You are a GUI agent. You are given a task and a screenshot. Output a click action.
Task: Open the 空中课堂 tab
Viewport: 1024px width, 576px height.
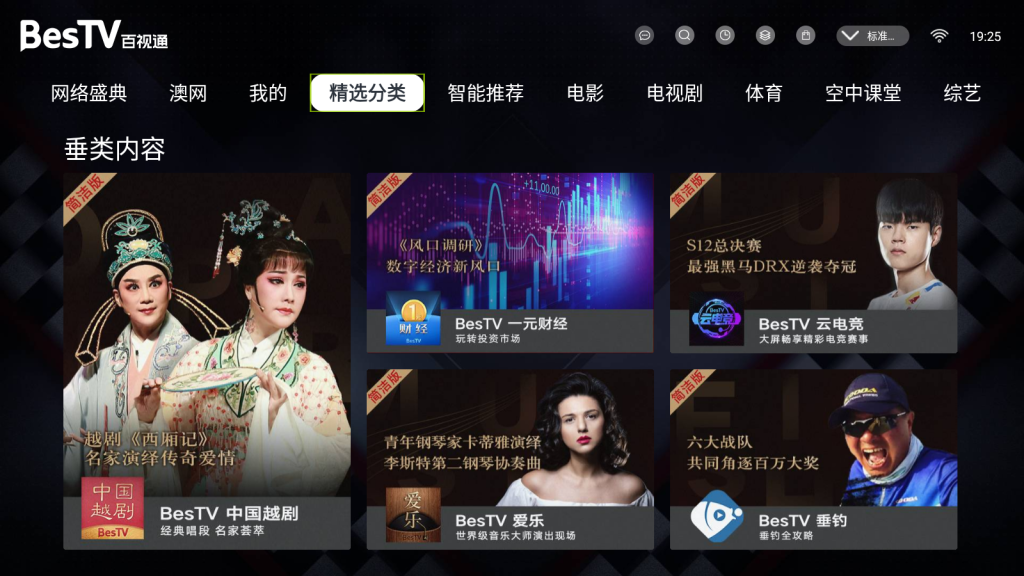(863, 93)
